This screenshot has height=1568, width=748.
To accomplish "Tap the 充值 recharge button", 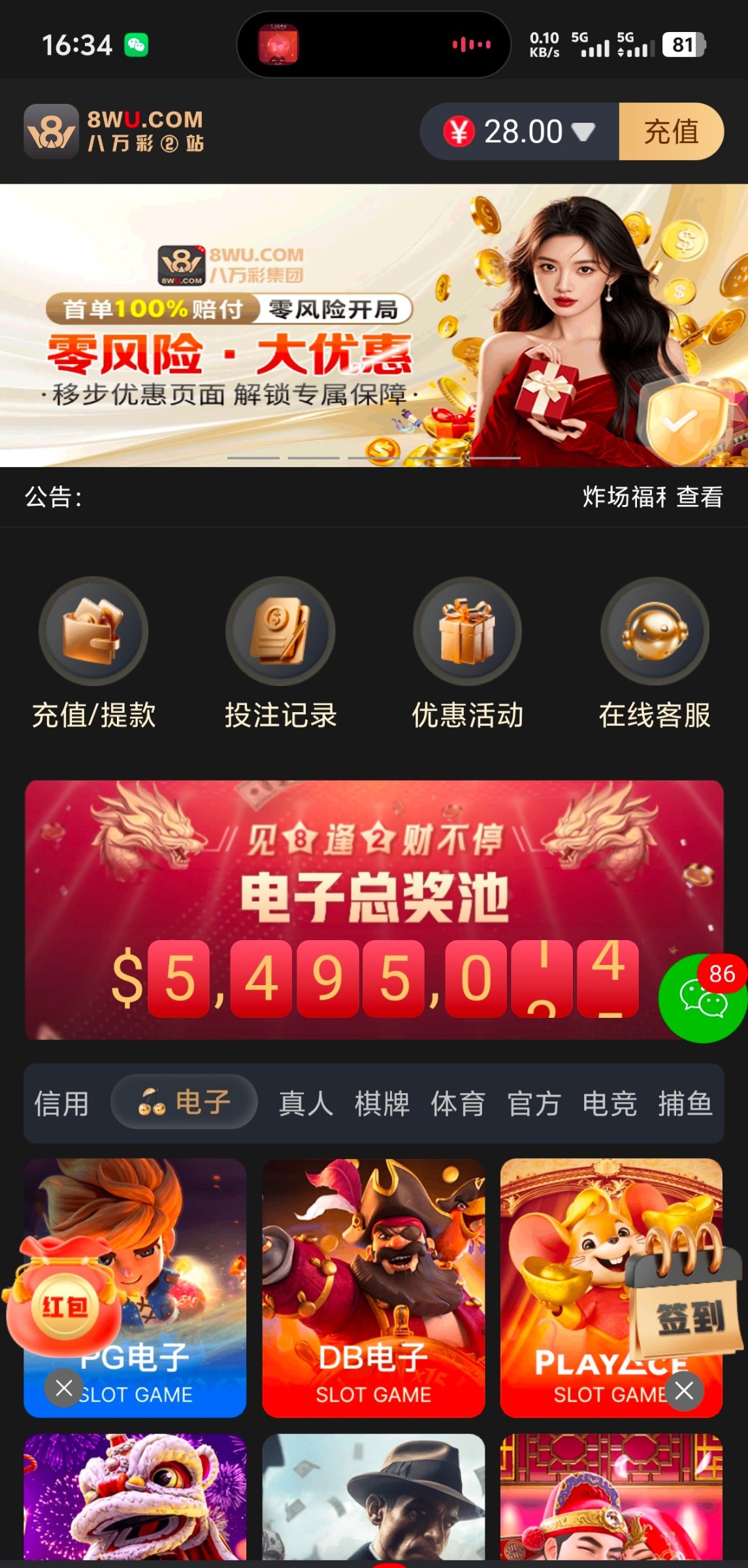I will 671,131.
